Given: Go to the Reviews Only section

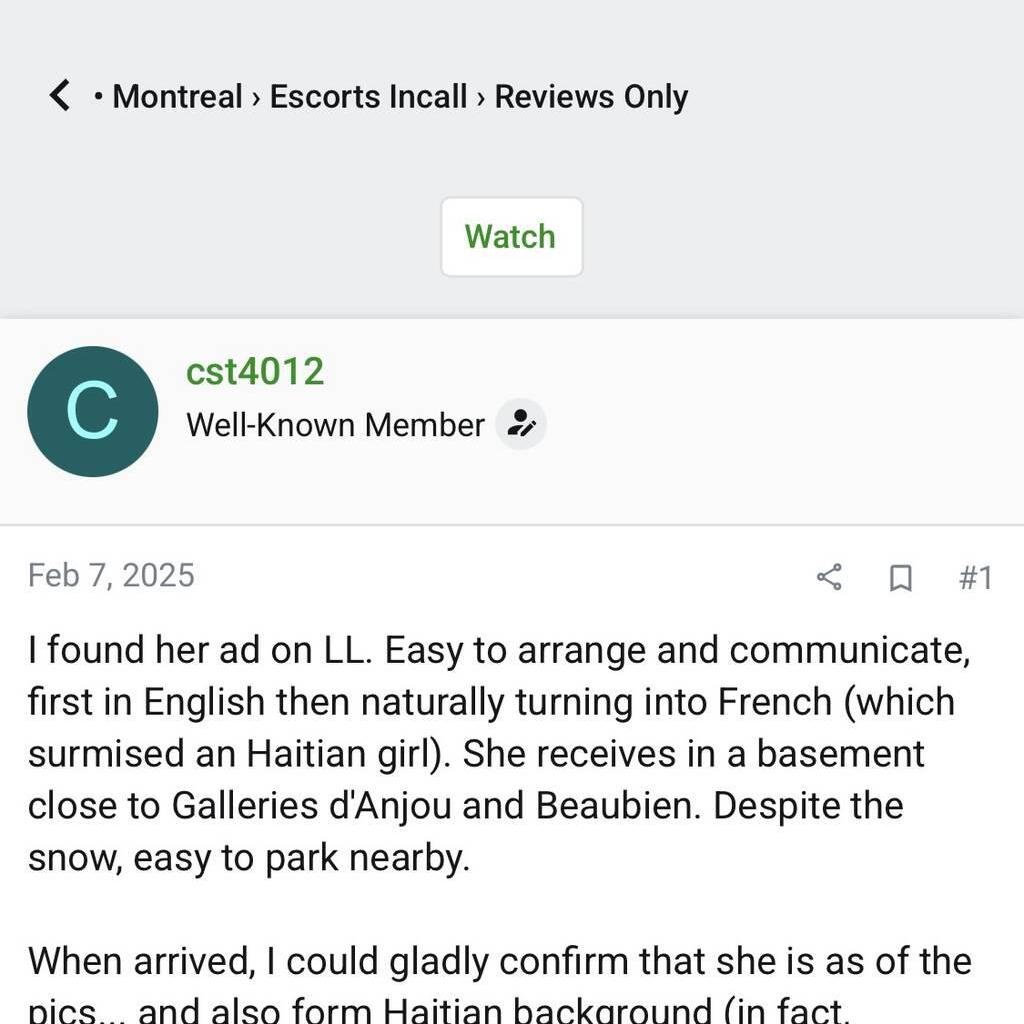Looking at the screenshot, I should tap(591, 97).
